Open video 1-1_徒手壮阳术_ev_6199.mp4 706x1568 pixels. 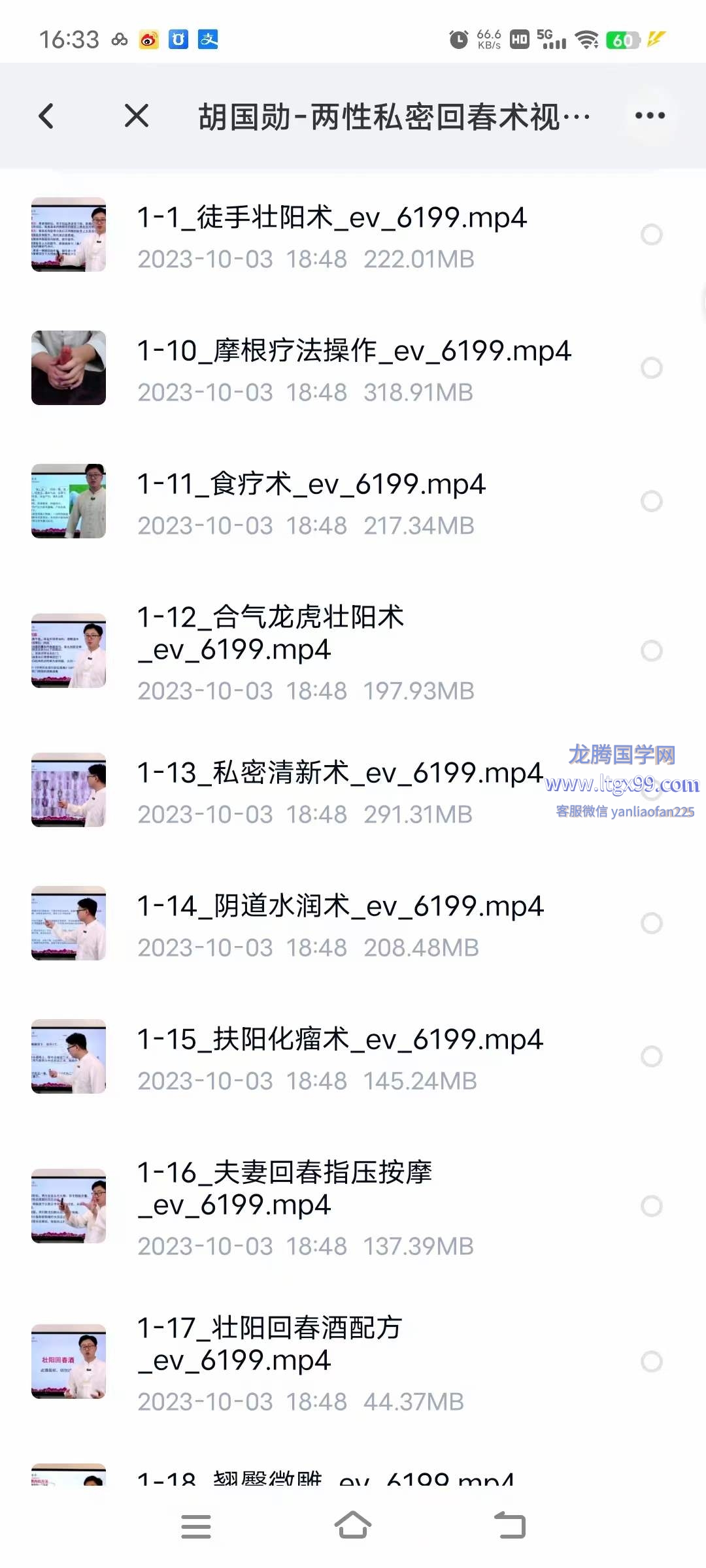pyautogui.click(x=331, y=218)
